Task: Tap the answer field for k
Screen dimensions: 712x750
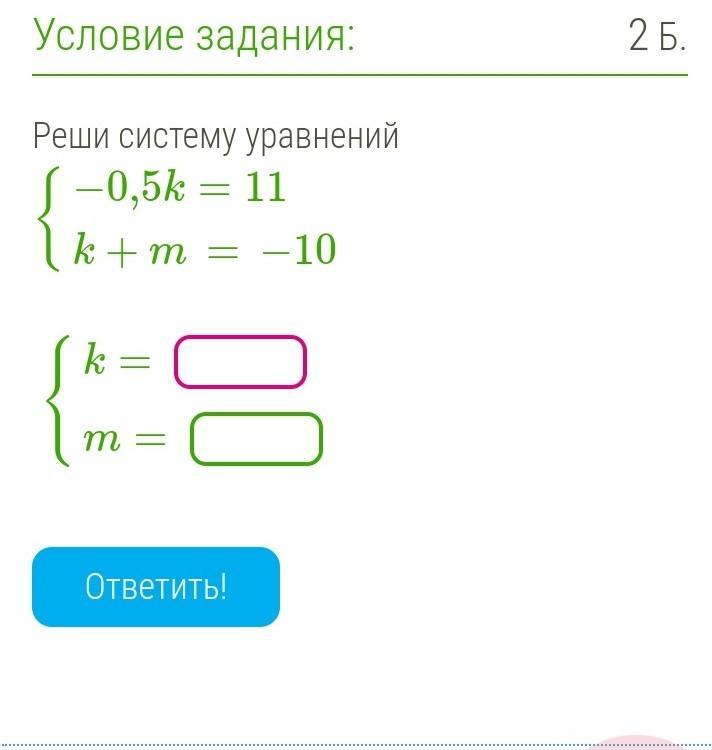Action: 240,362
